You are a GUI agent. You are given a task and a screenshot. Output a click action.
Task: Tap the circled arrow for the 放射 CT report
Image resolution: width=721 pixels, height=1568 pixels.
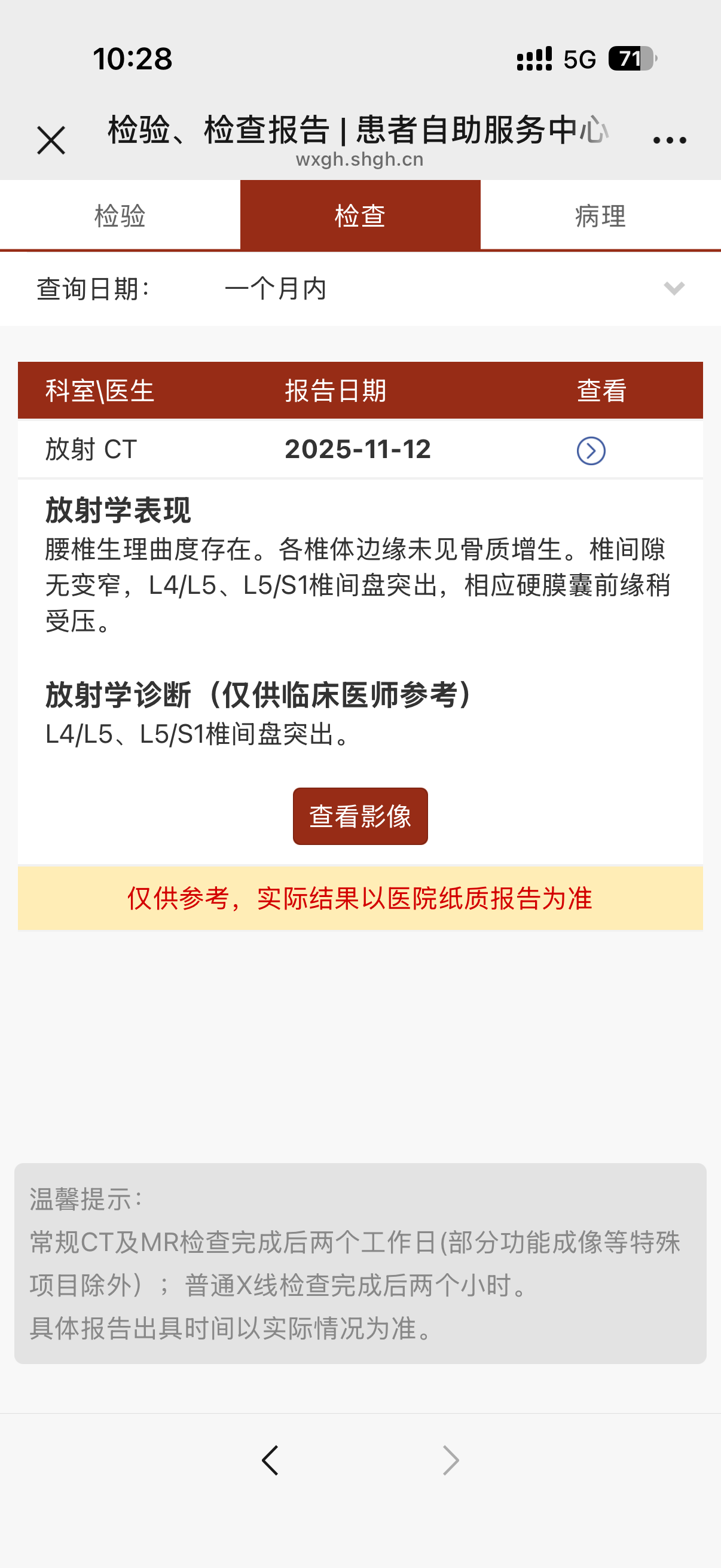coord(591,451)
